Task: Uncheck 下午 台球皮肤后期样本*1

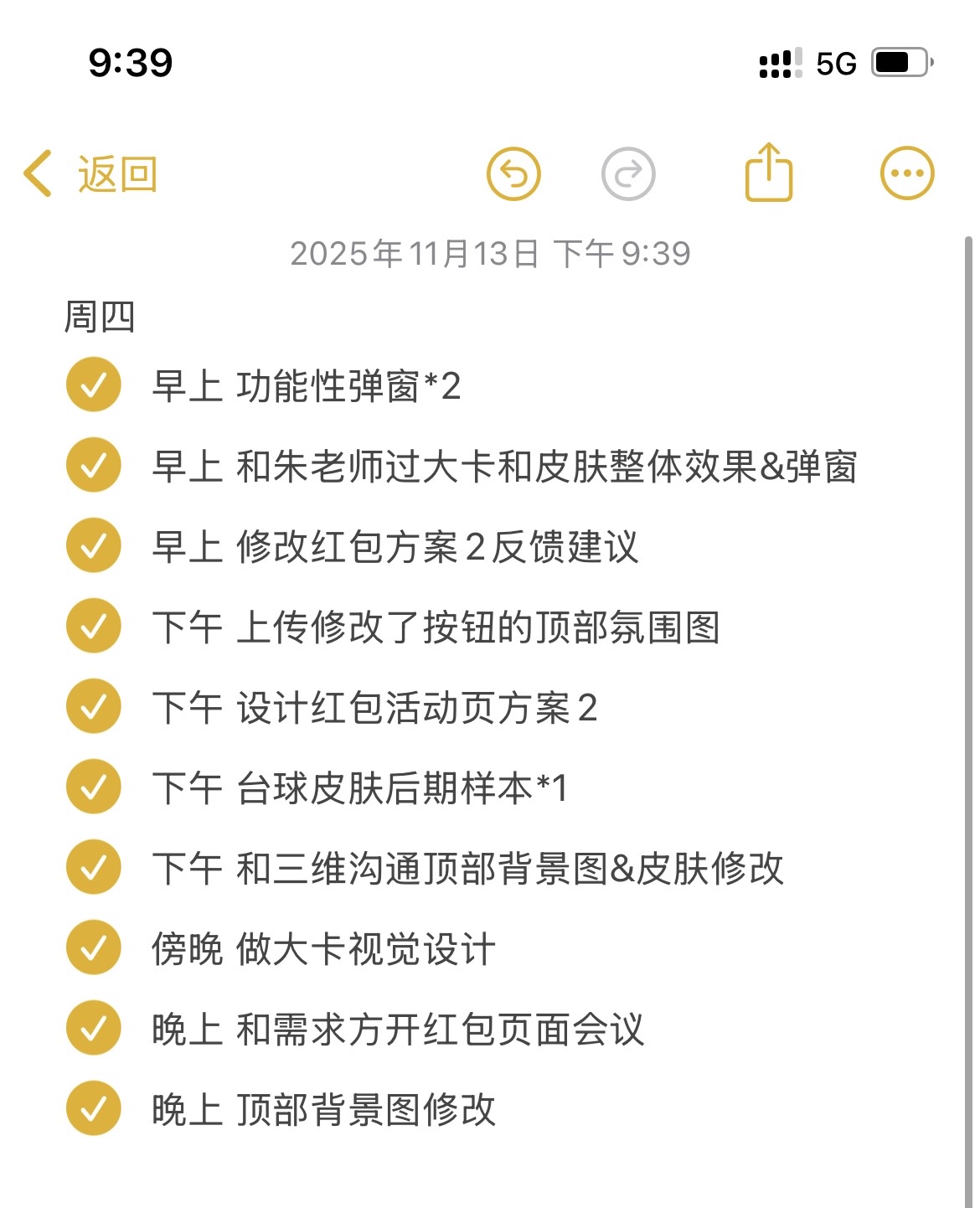Action: pos(94,787)
